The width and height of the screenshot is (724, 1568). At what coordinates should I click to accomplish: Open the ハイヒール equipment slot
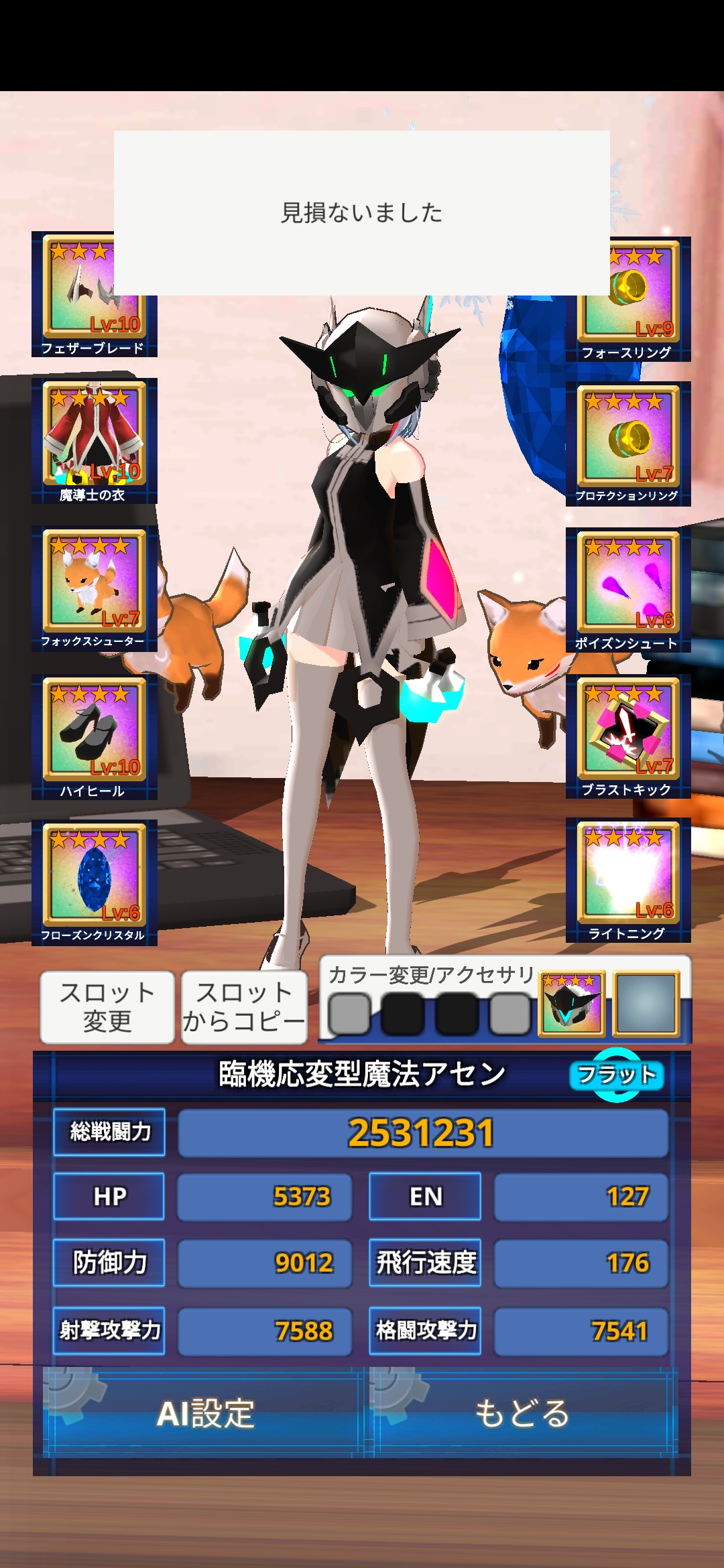95,736
